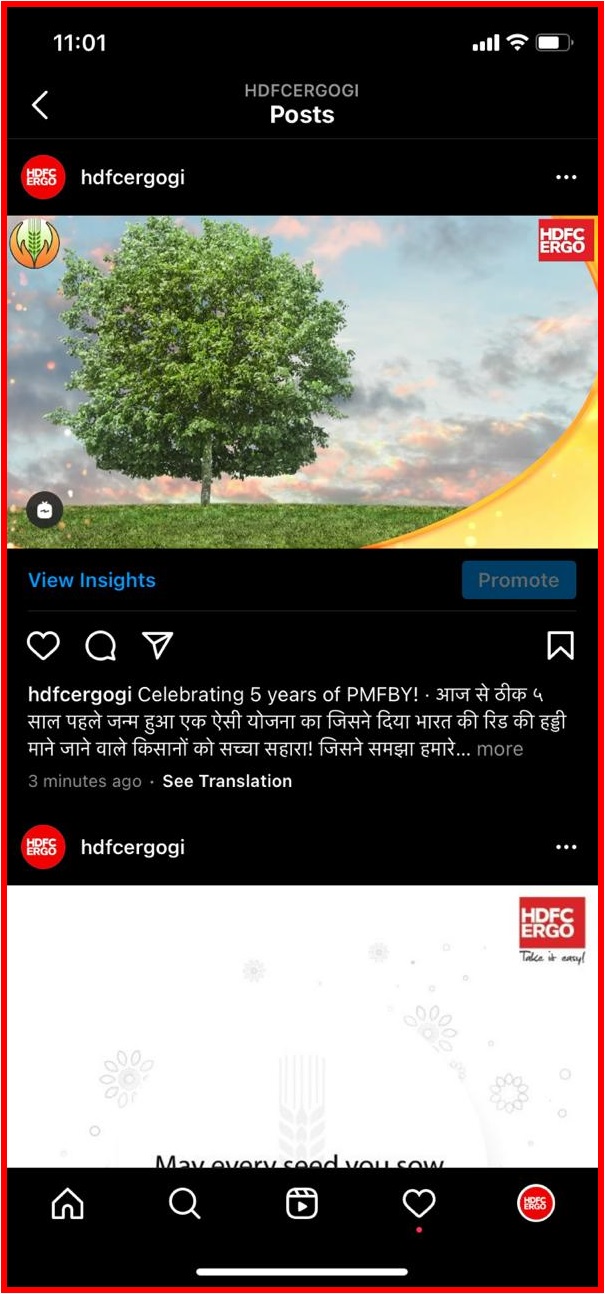Open View Insights for the tree post

[x=92, y=580]
